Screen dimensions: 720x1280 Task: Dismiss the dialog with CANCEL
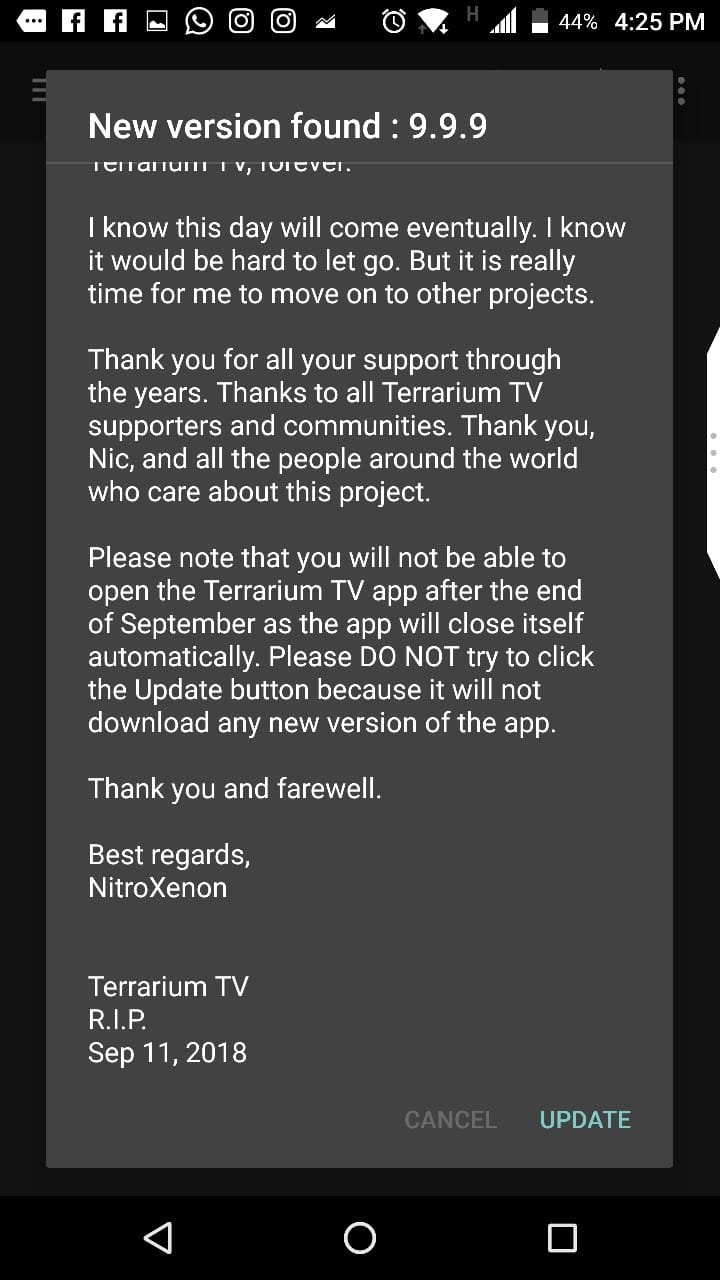click(450, 1119)
